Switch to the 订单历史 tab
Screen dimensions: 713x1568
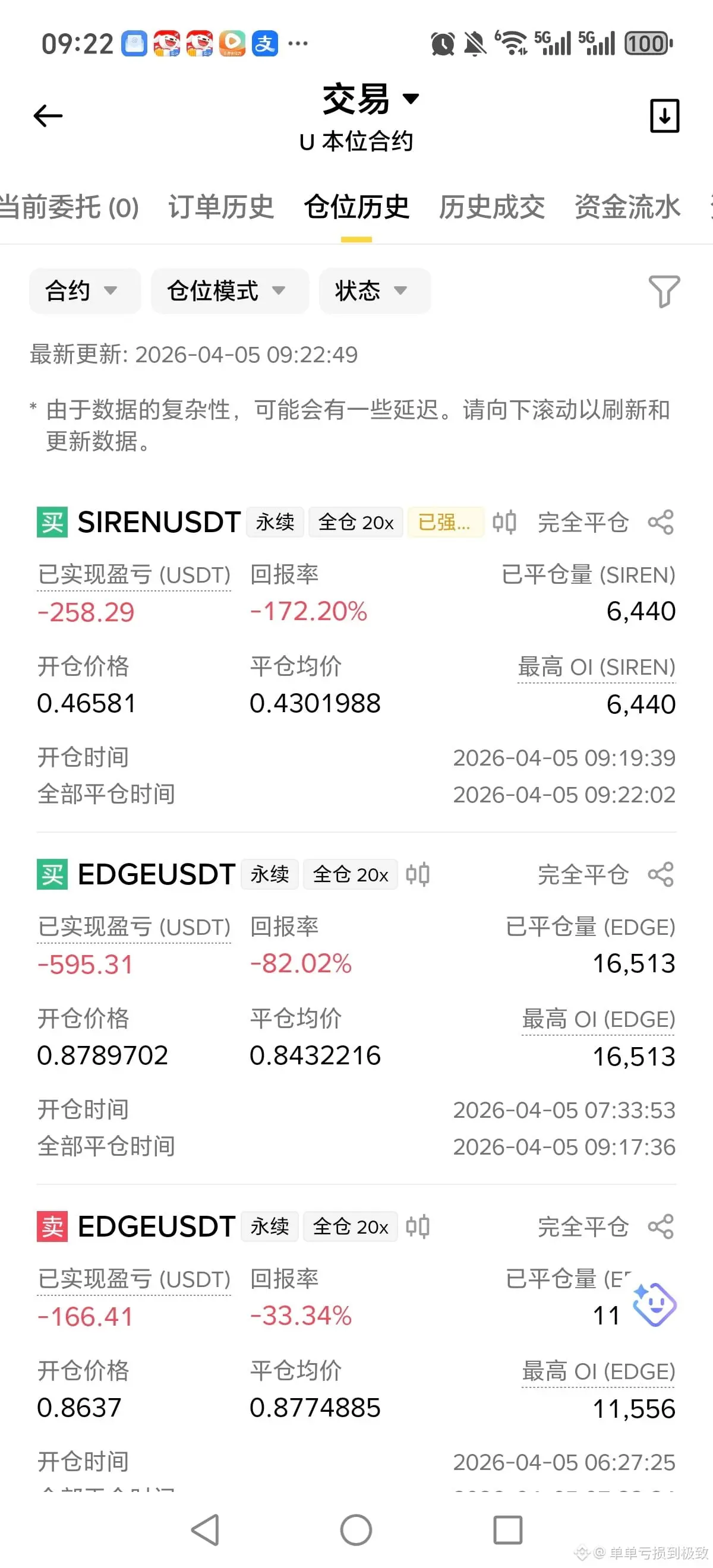(x=221, y=207)
